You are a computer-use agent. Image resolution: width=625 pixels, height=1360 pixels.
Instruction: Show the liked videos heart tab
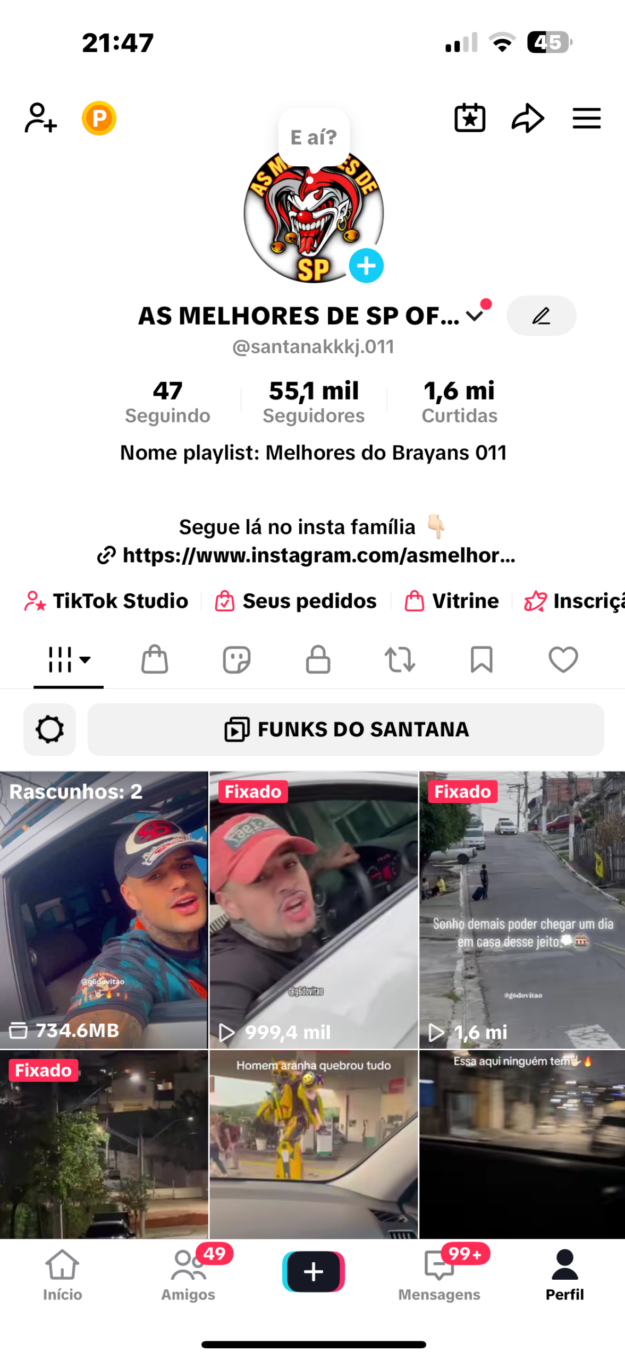click(563, 659)
